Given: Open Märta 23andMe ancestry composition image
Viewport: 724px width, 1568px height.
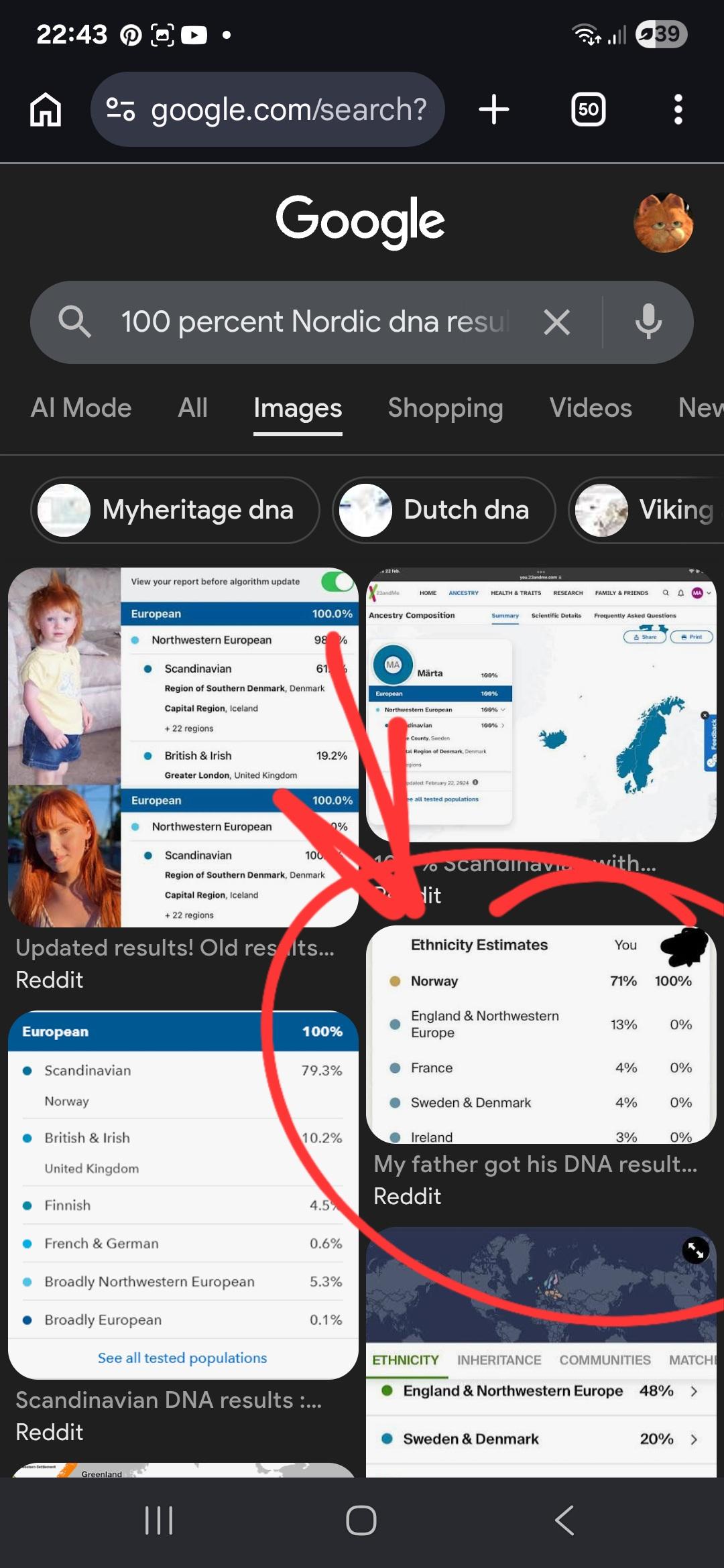Looking at the screenshot, I should pos(541,704).
